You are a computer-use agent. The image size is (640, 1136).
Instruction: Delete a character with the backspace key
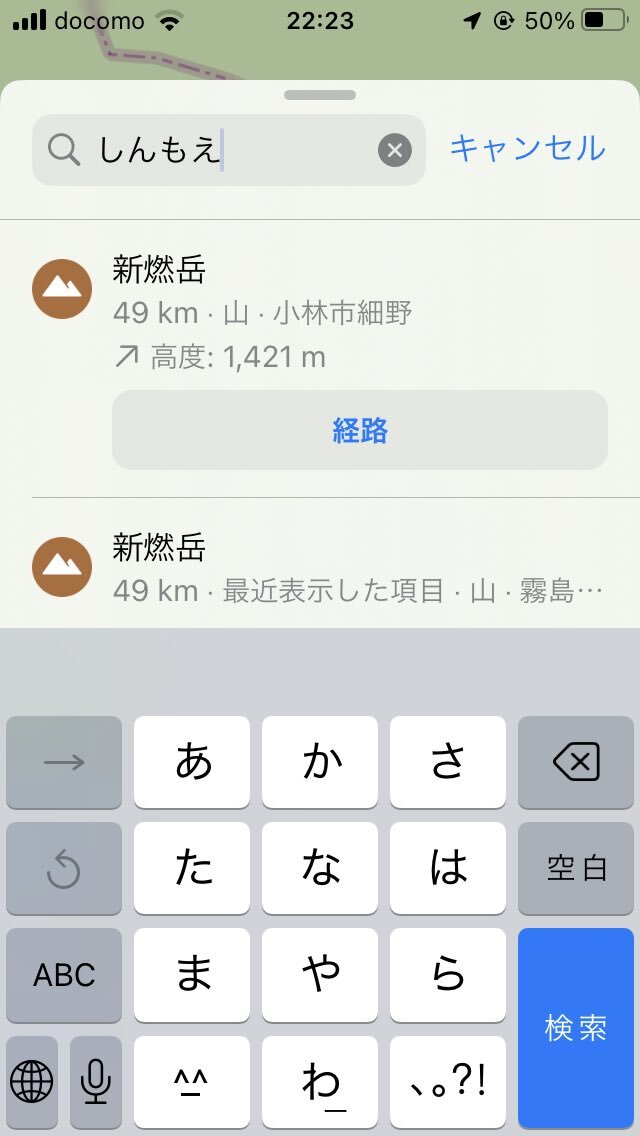tap(575, 762)
